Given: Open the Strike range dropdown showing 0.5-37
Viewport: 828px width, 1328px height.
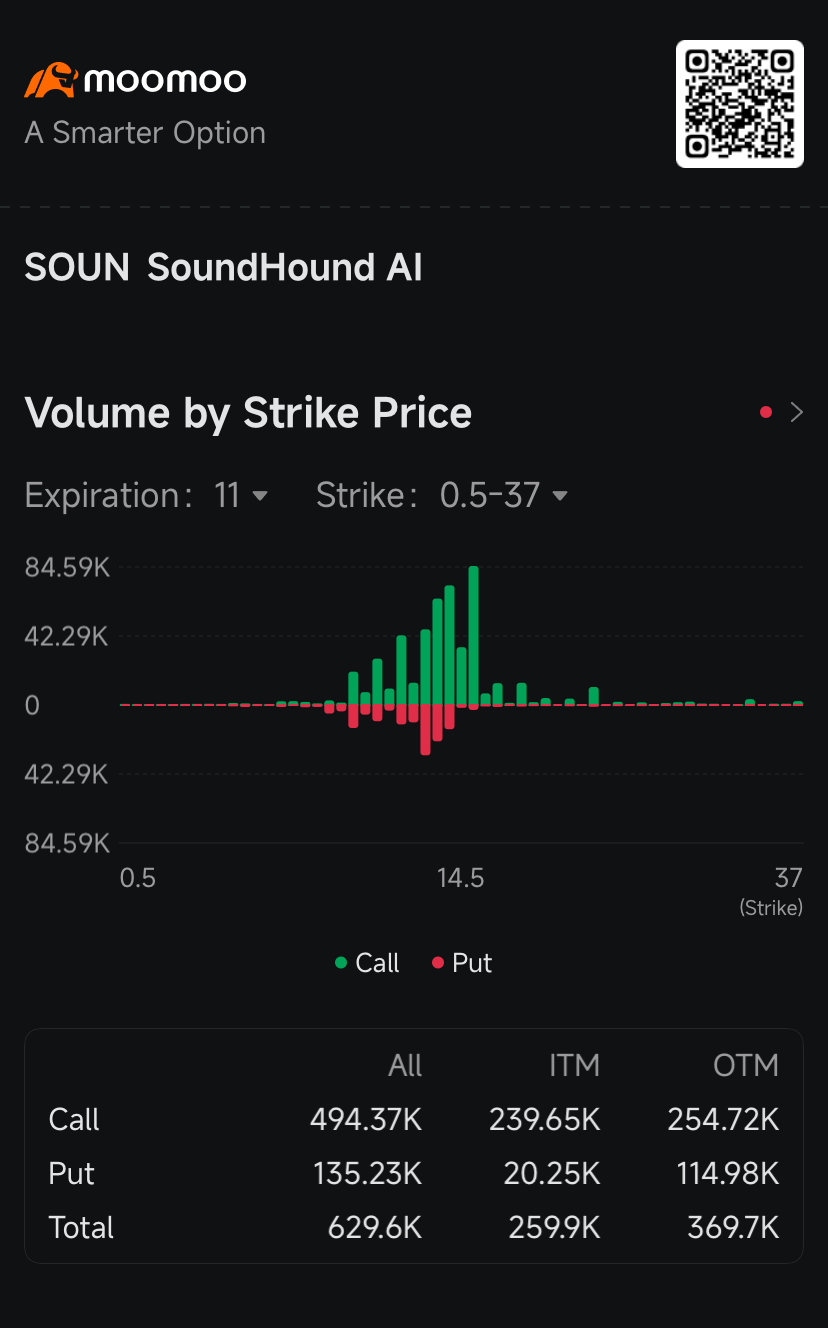Looking at the screenshot, I should [503, 495].
